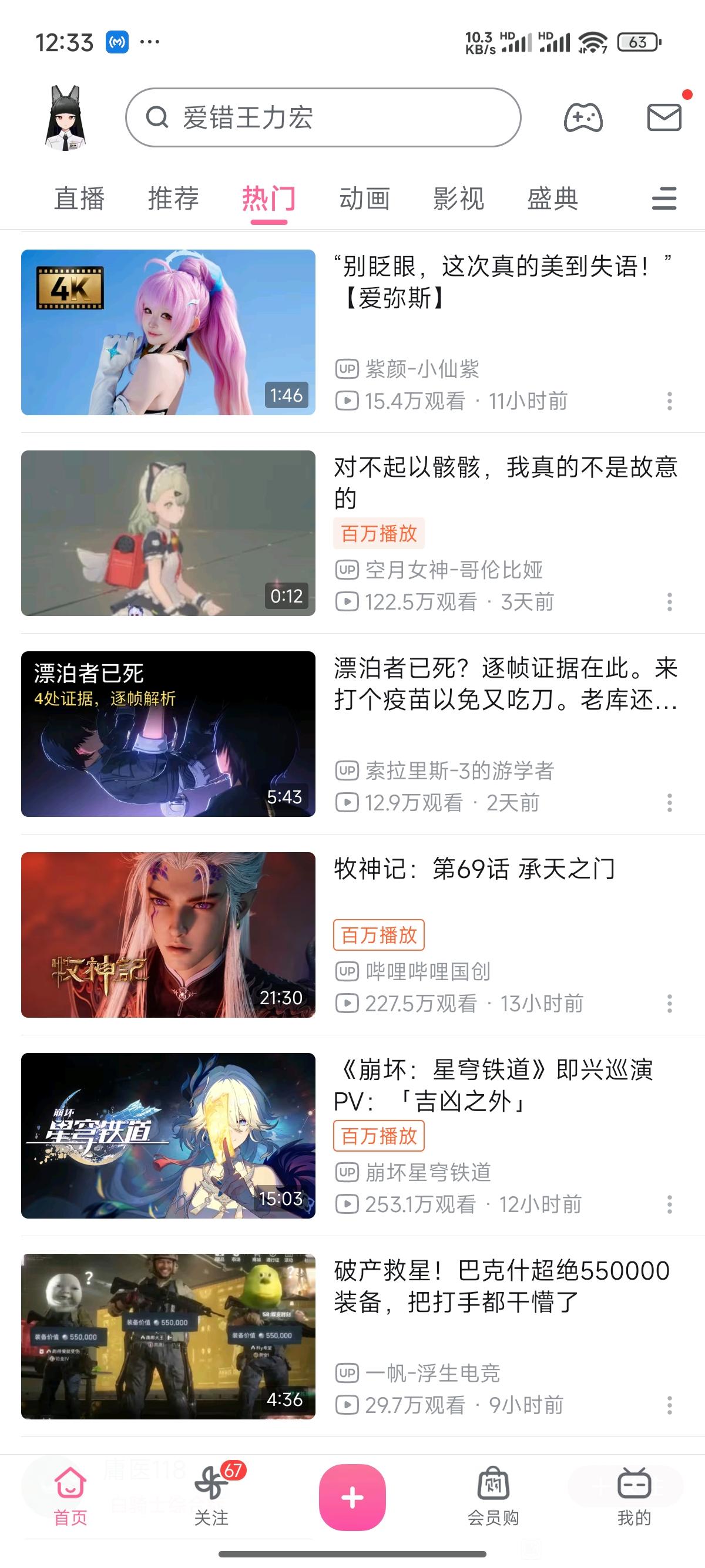705x1568 pixels.
Task: Go to the 影视 tab
Action: pyautogui.click(x=458, y=199)
